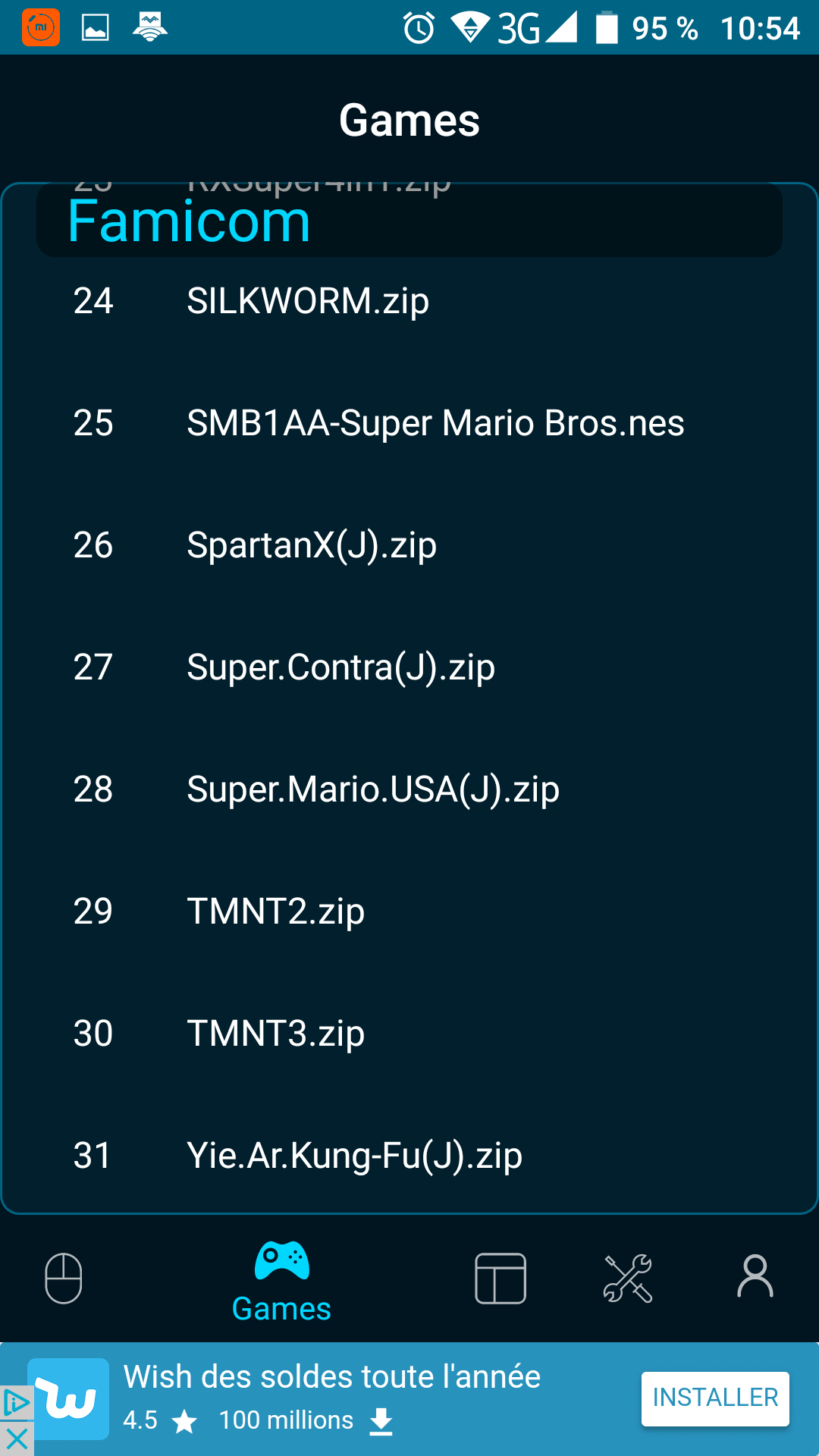Open the ad info icon
Viewport: 819px width, 1456px height.
tap(17, 1404)
